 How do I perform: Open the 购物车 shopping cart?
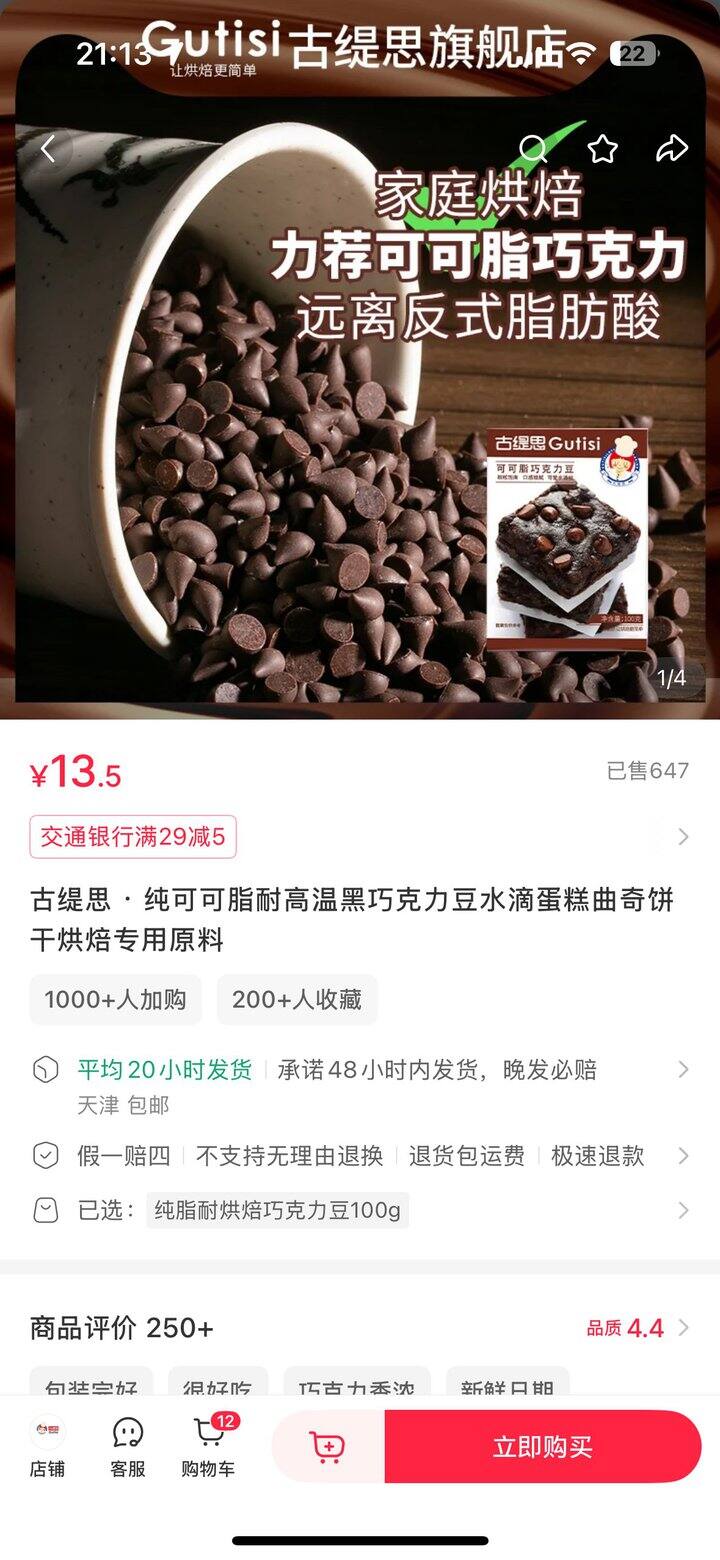[208, 1446]
